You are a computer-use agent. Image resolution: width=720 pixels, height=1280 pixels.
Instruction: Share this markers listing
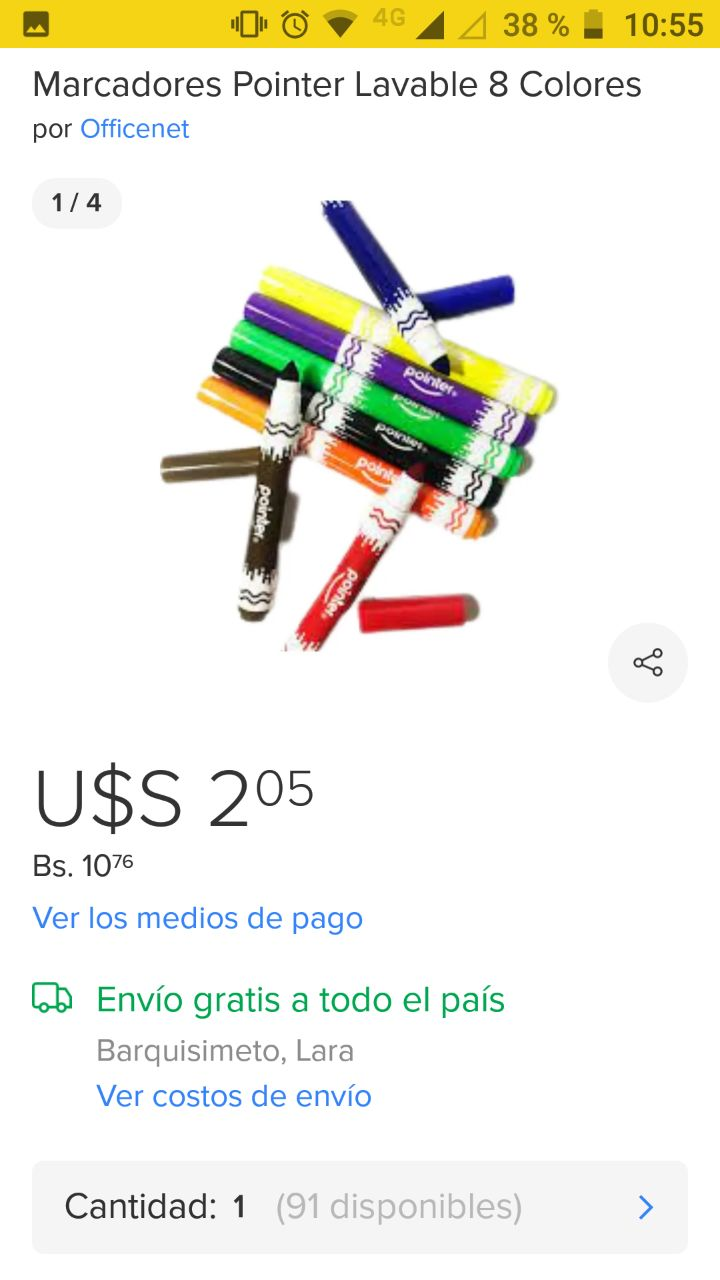(x=648, y=663)
